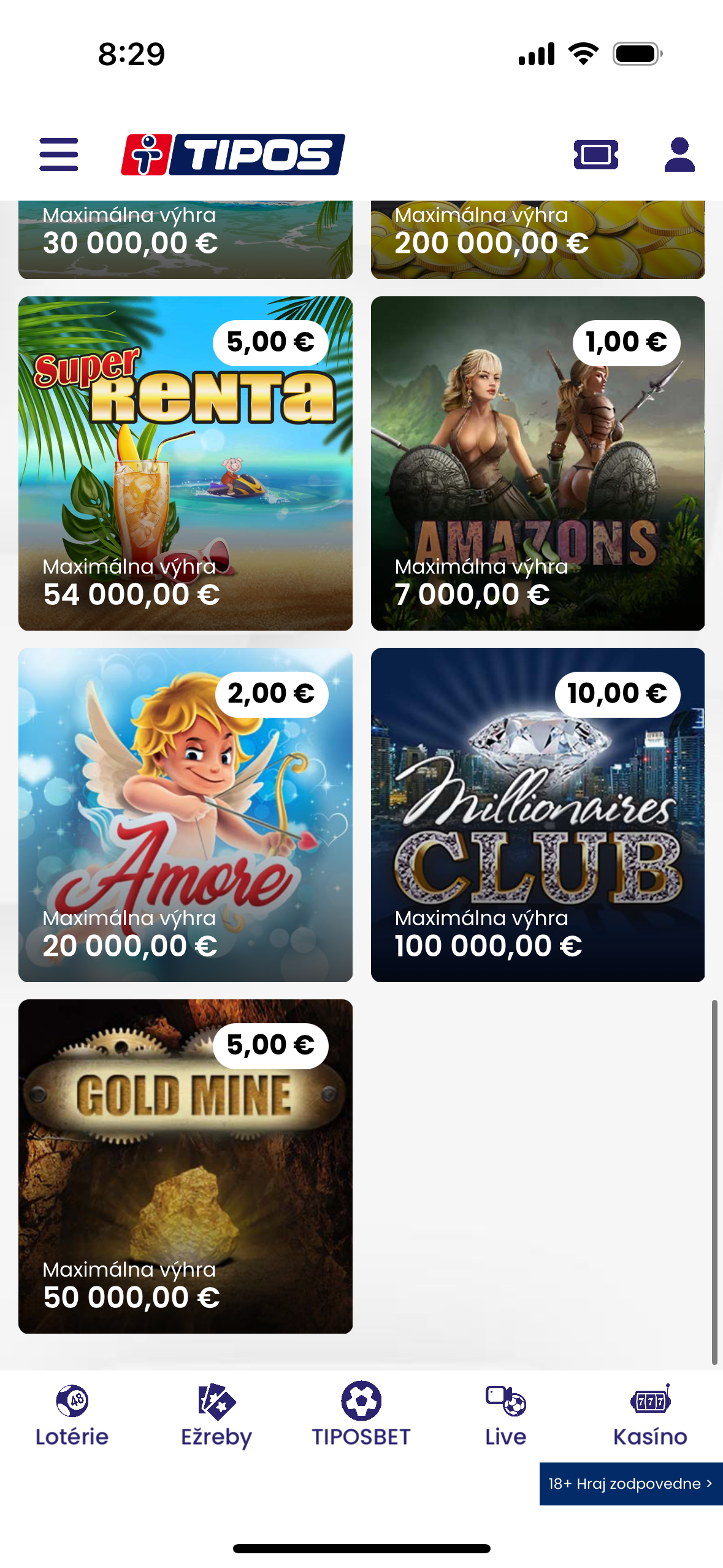Tap the TIPOS logo to go home

click(233, 154)
